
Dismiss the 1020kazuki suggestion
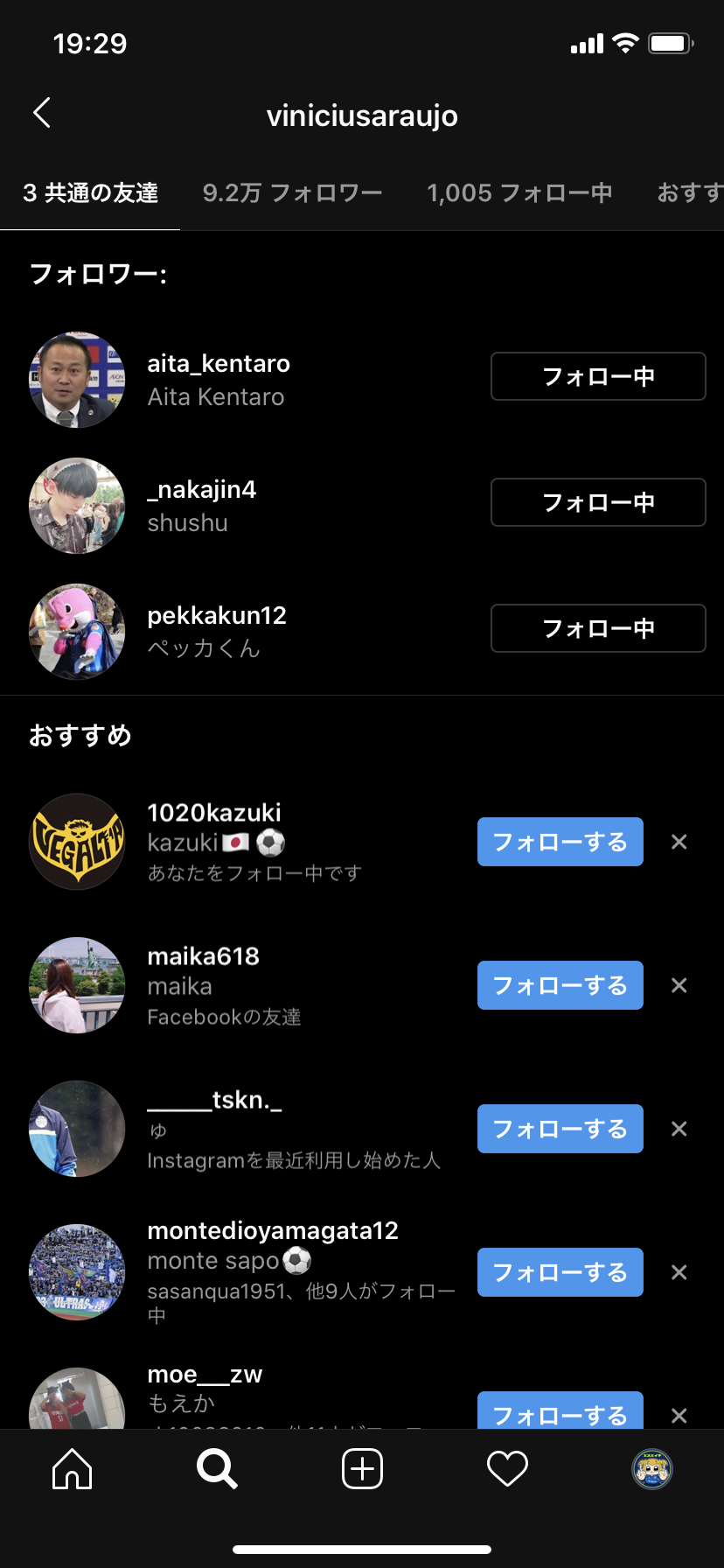679,842
